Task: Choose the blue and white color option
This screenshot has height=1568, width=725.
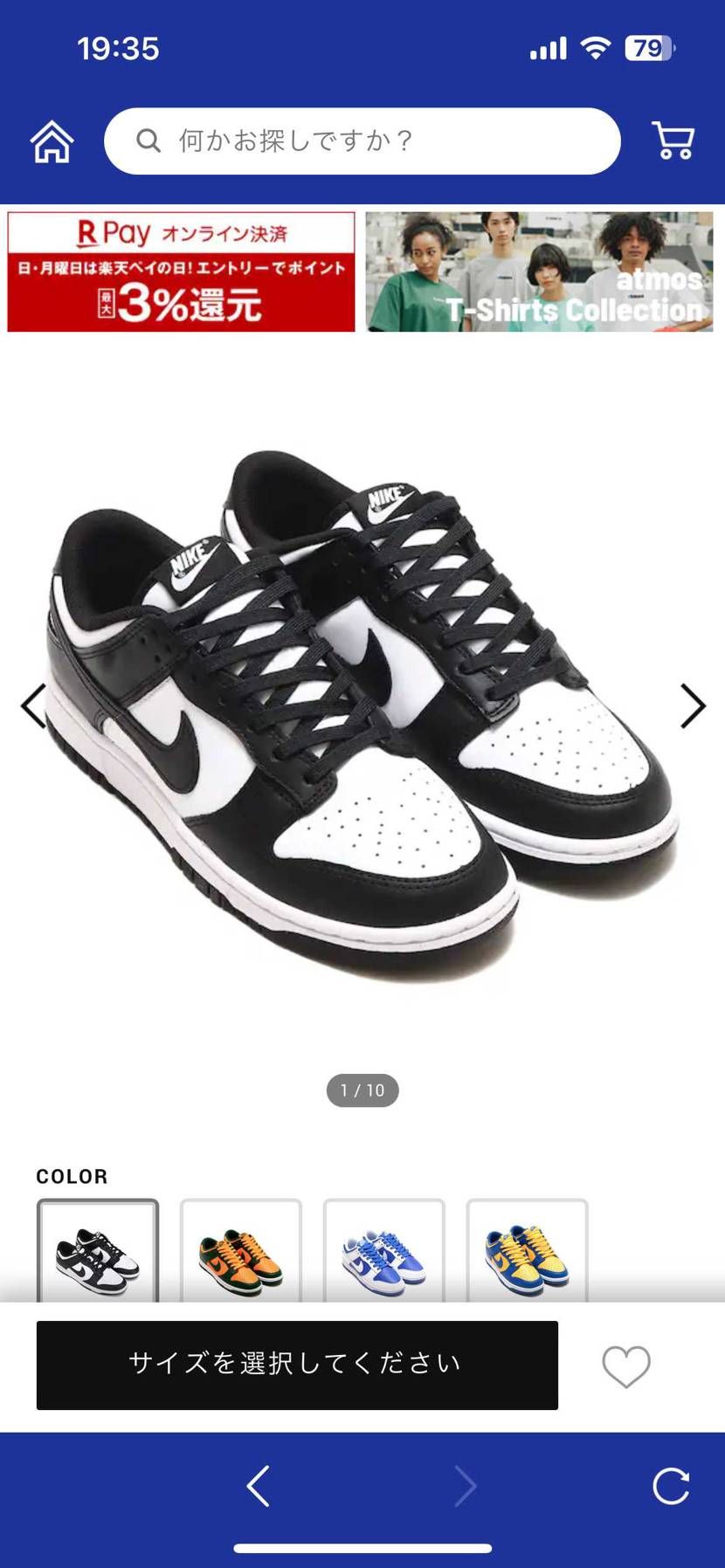Action: 384,1253
